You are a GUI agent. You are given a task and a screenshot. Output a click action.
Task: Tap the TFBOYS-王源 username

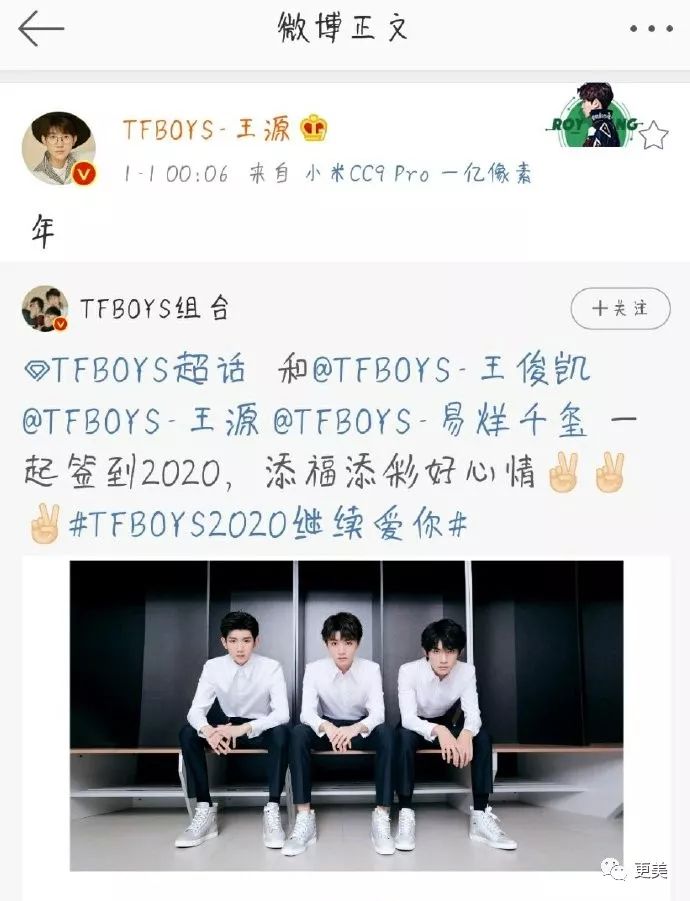coord(206,129)
